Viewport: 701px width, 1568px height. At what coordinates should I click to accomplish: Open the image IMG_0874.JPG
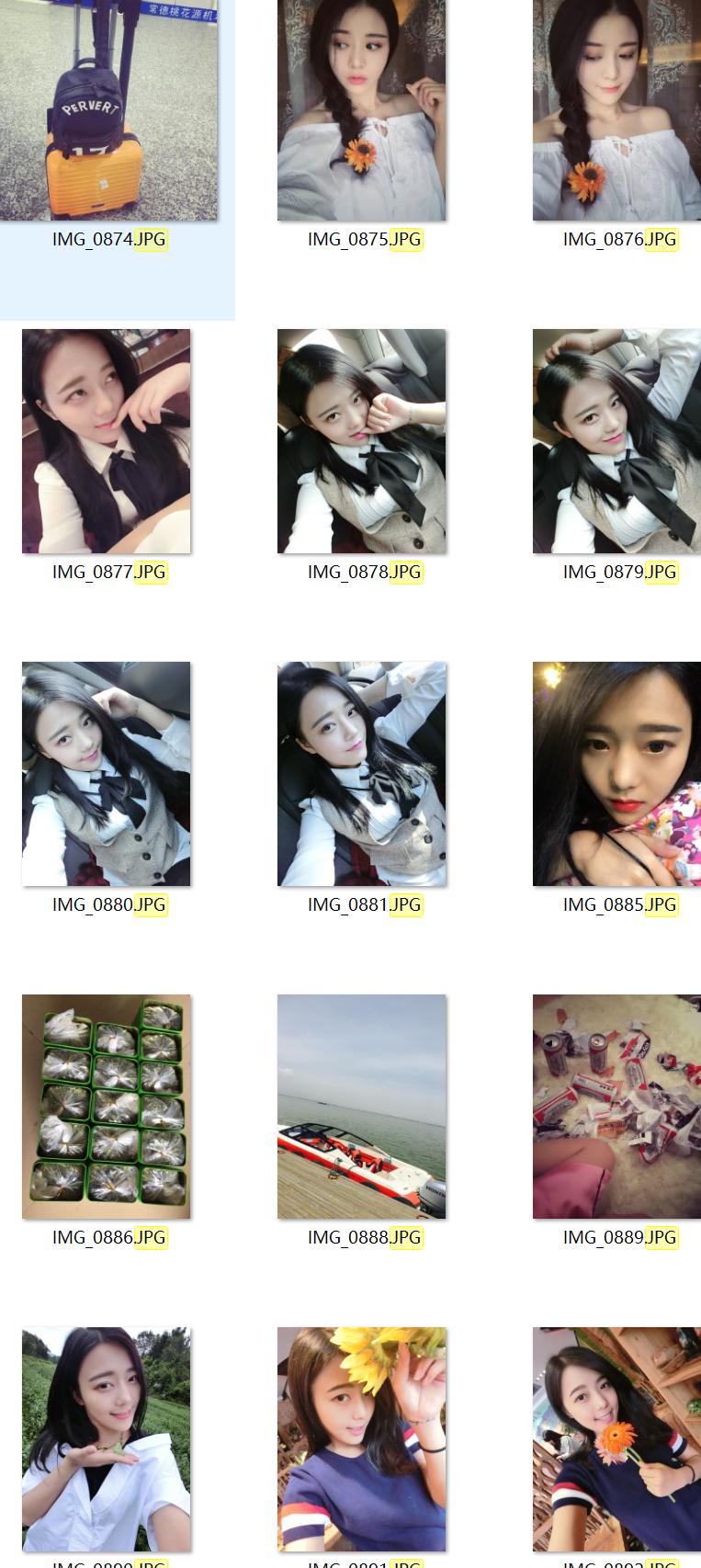coord(108,110)
